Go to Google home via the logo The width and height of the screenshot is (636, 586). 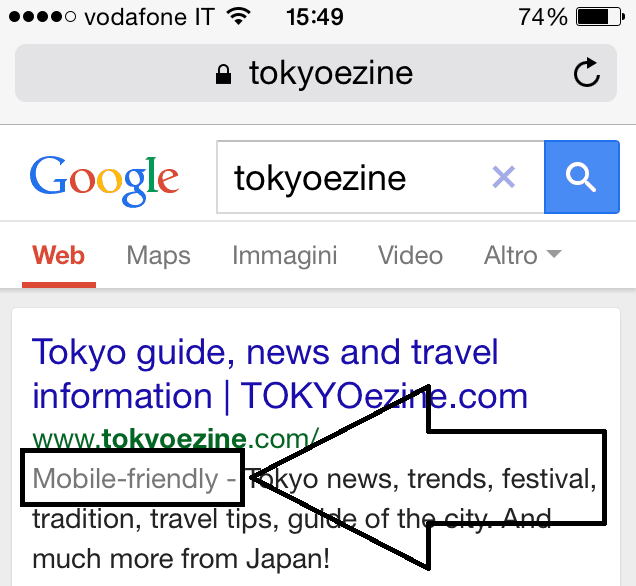click(105, 178)
